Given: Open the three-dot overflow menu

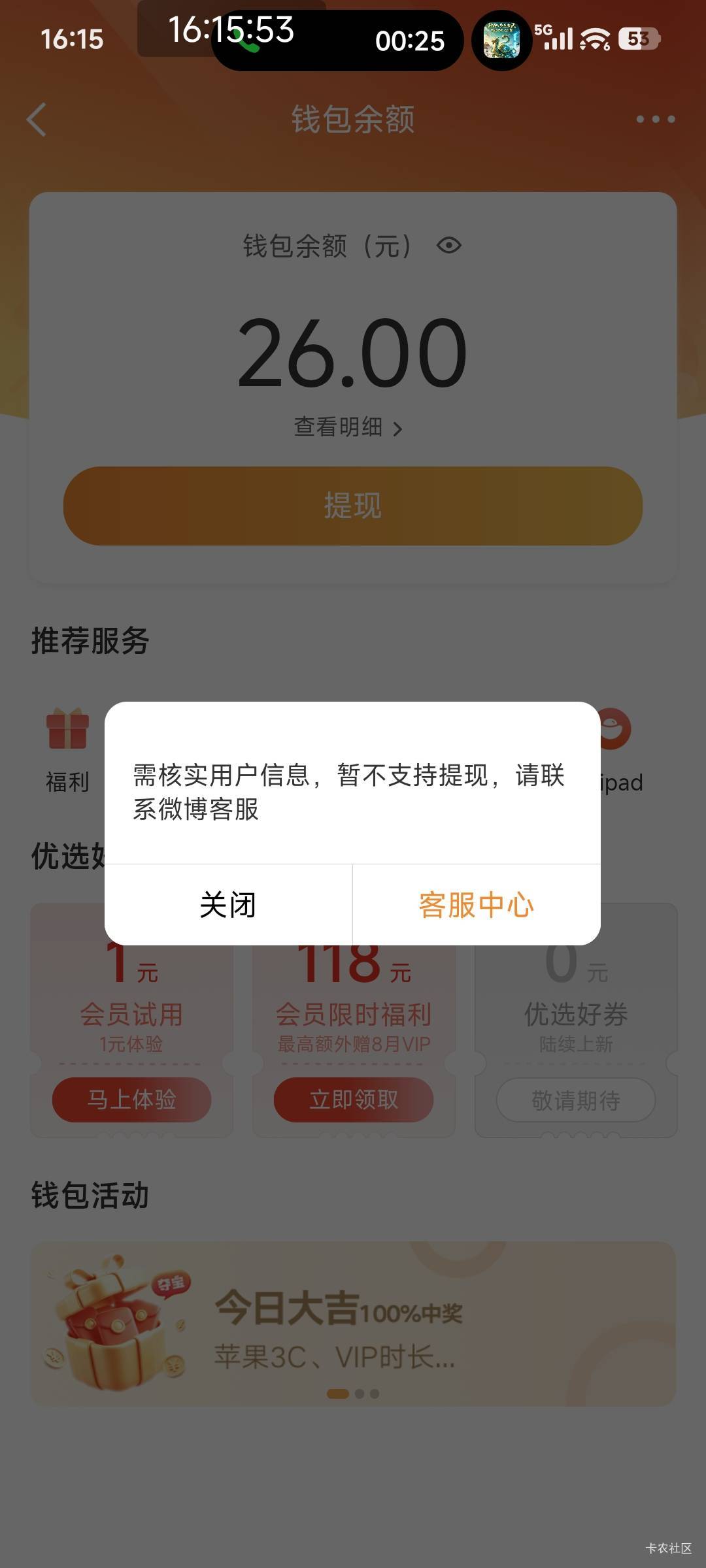Looking at the screenshot, I should tap(656, 119).
